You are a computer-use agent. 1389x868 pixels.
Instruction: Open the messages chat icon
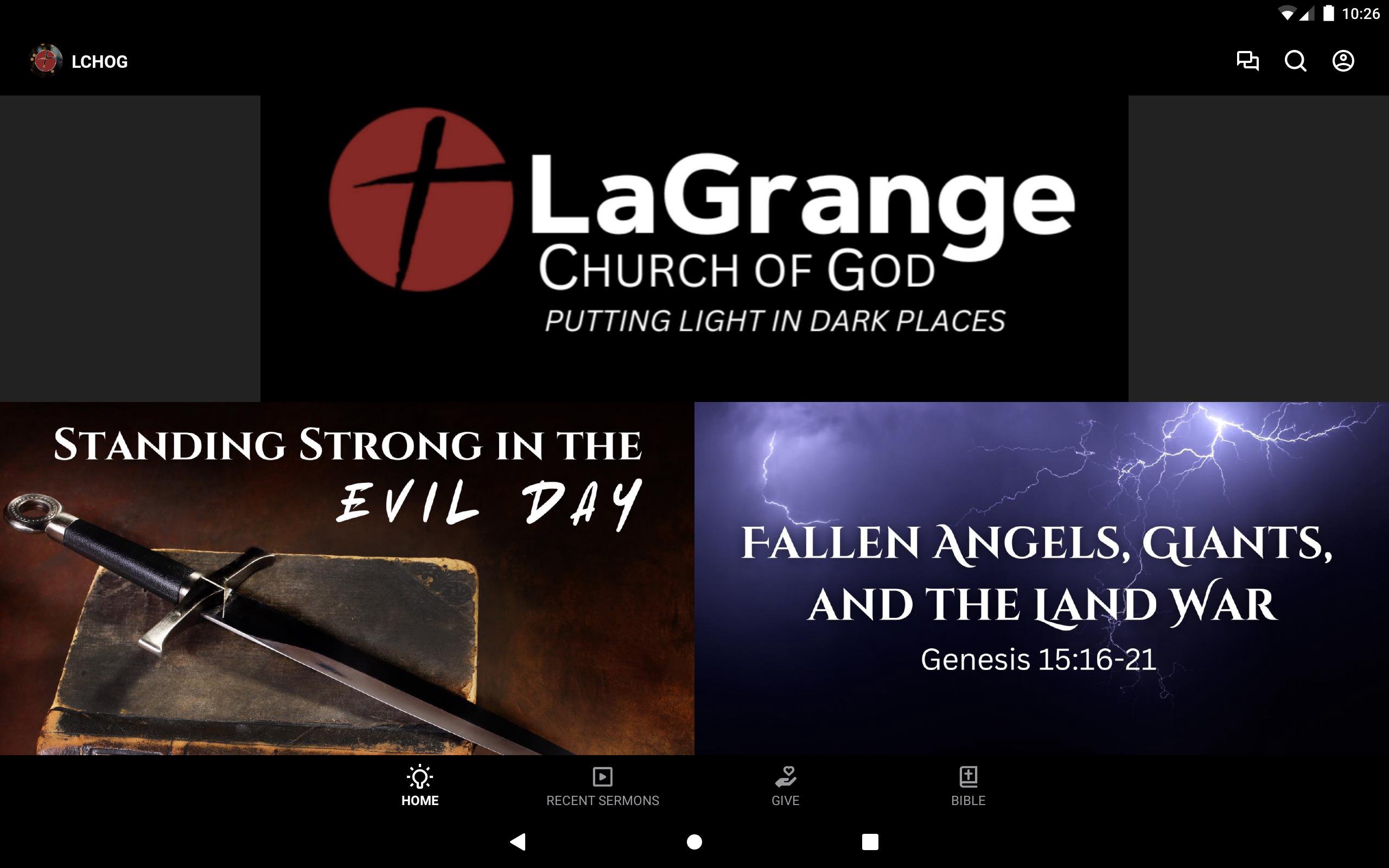click(1247, 61)
